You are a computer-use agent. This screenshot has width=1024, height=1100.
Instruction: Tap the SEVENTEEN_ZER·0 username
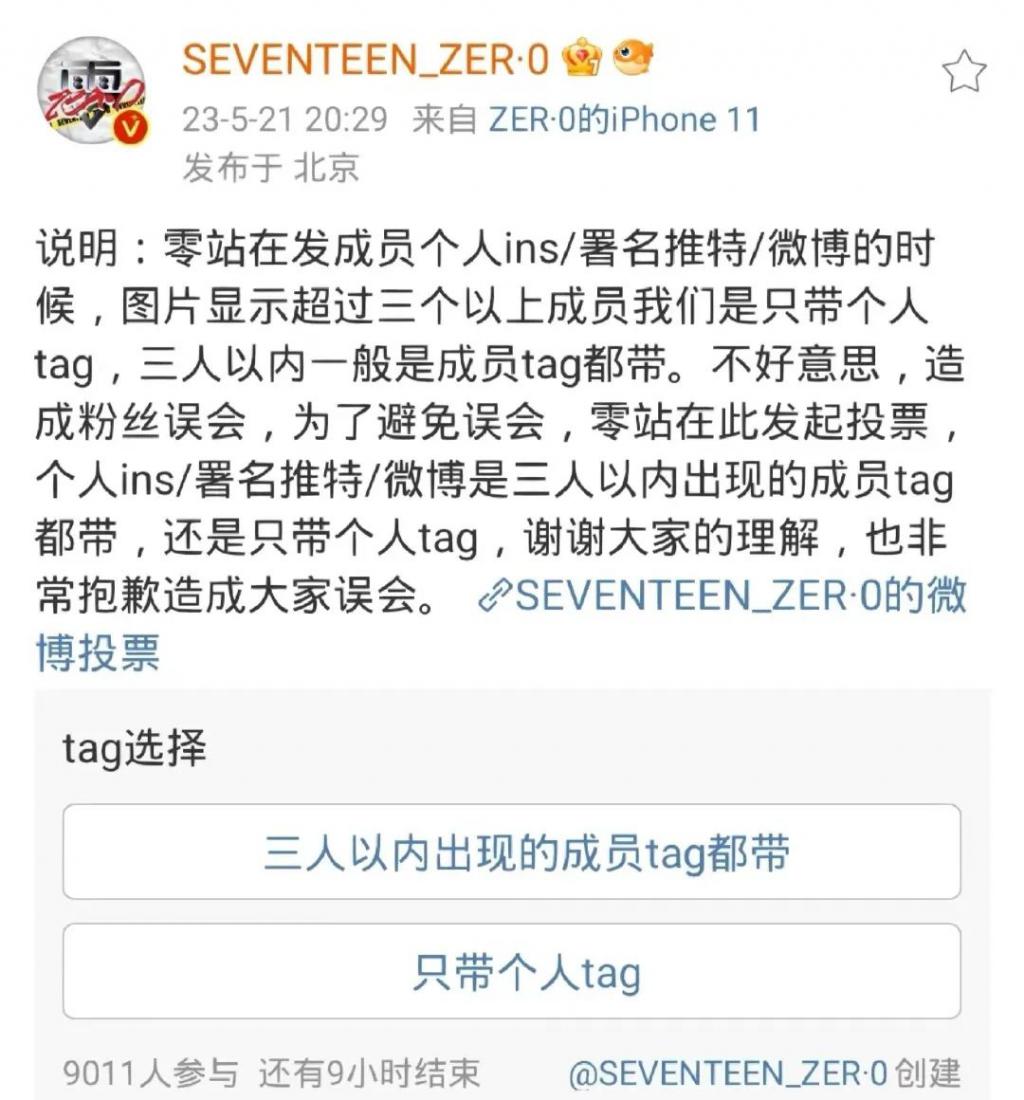(365, 60)
